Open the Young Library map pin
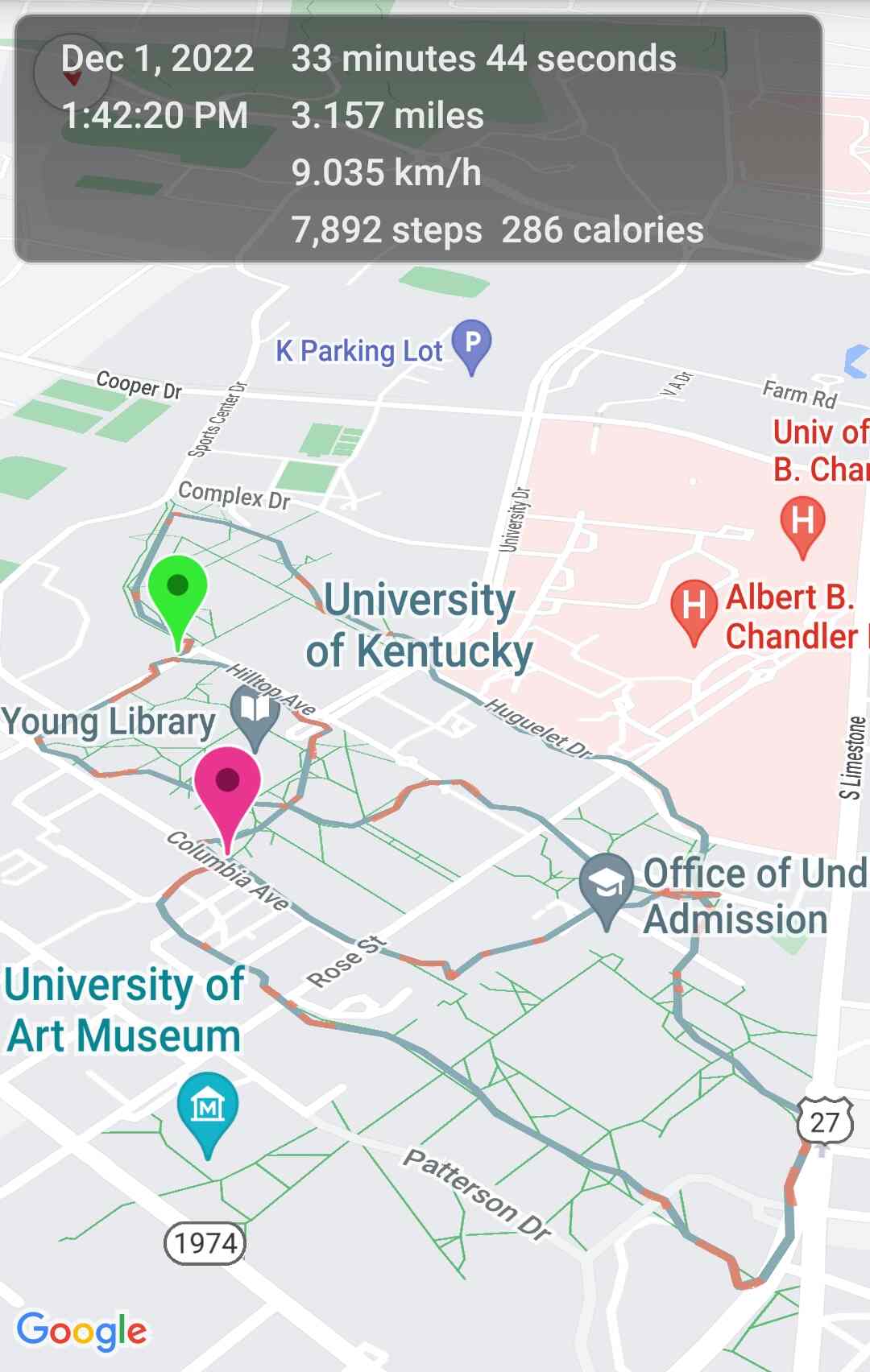 (255, 710)
